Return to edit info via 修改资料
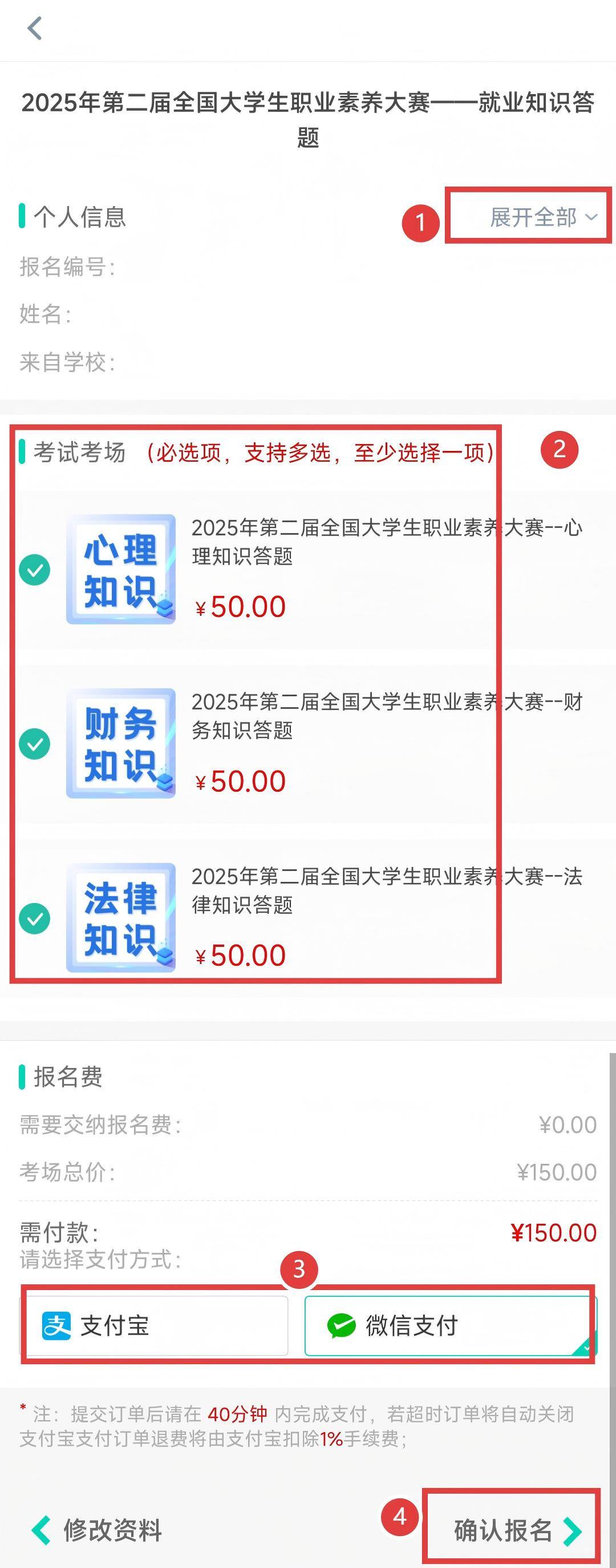 coord(98,1530)
